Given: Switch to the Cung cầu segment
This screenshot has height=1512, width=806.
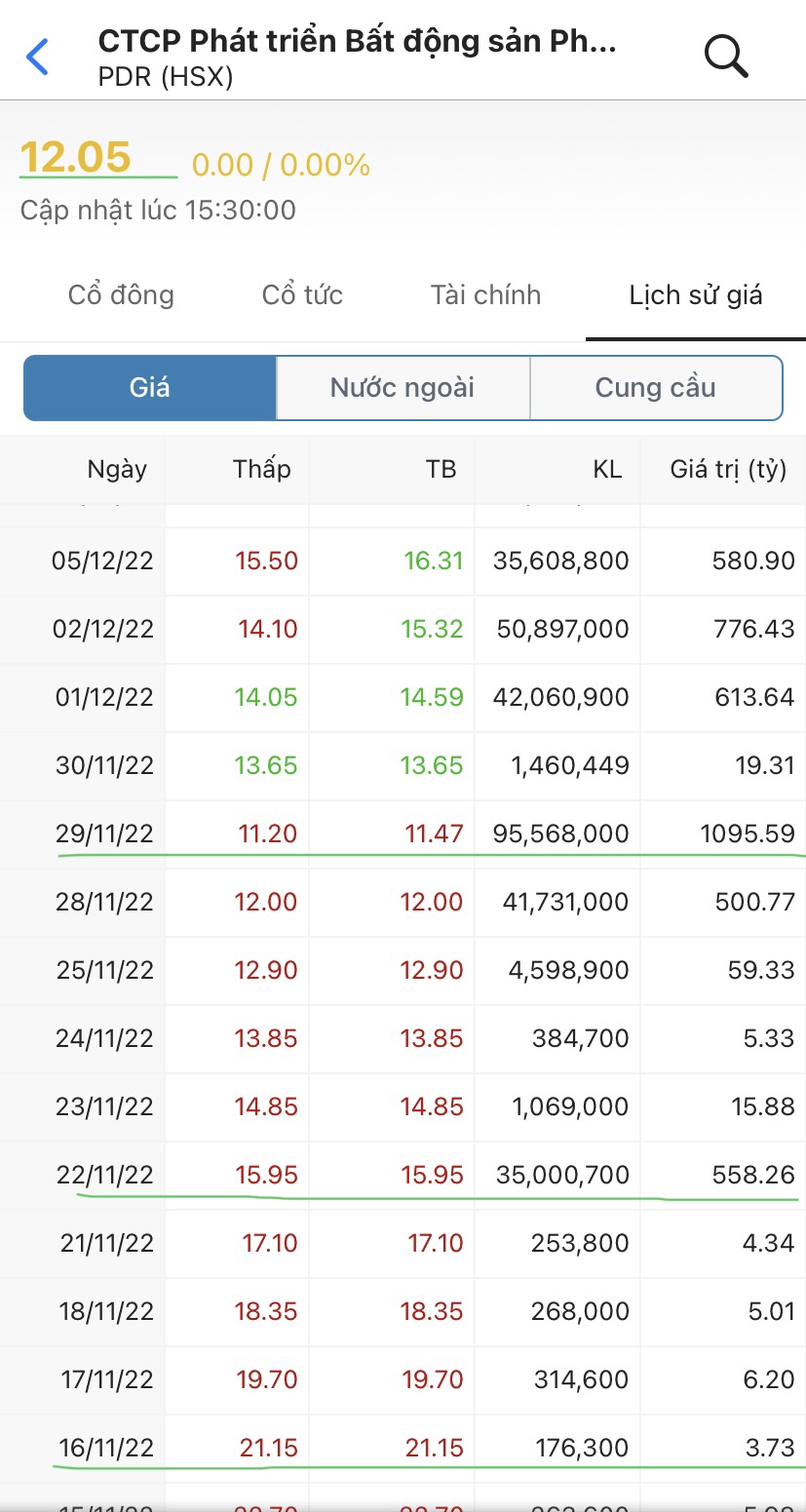Looking at the screenshot, I should tap(655, 388).
